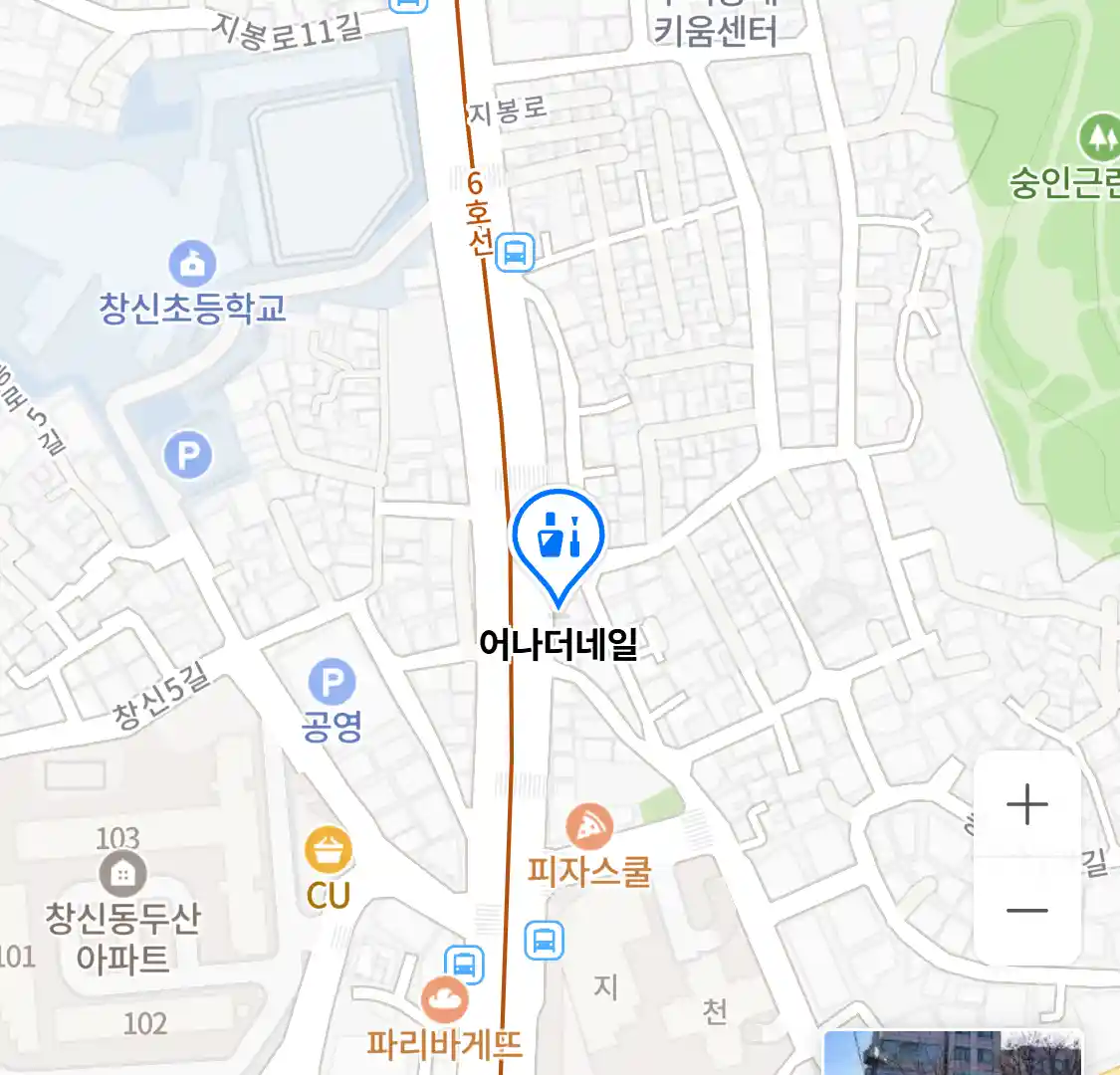Select the 어나더네일 location pin
The width and height of the screenshot is (1120, 1075).
tap(558, 540)
